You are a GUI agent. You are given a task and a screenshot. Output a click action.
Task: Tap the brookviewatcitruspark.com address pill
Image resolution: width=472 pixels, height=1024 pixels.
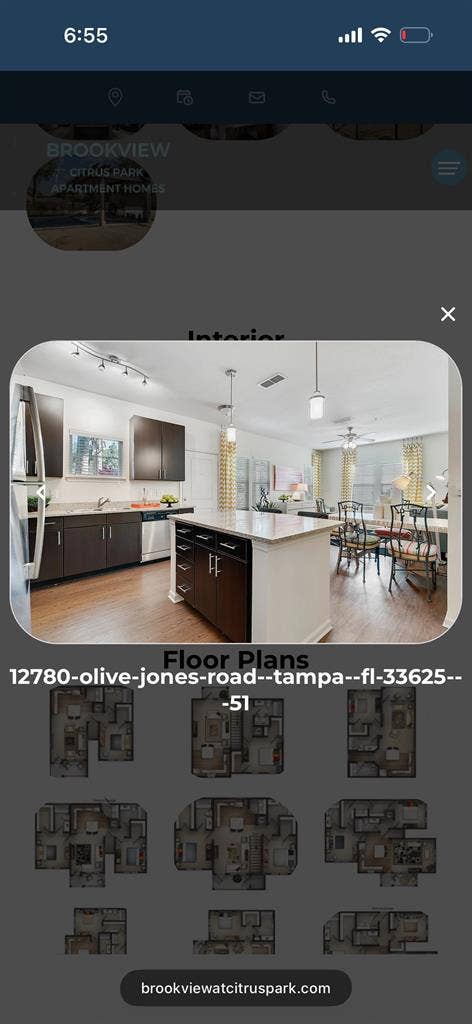click(x=236, y=988)
